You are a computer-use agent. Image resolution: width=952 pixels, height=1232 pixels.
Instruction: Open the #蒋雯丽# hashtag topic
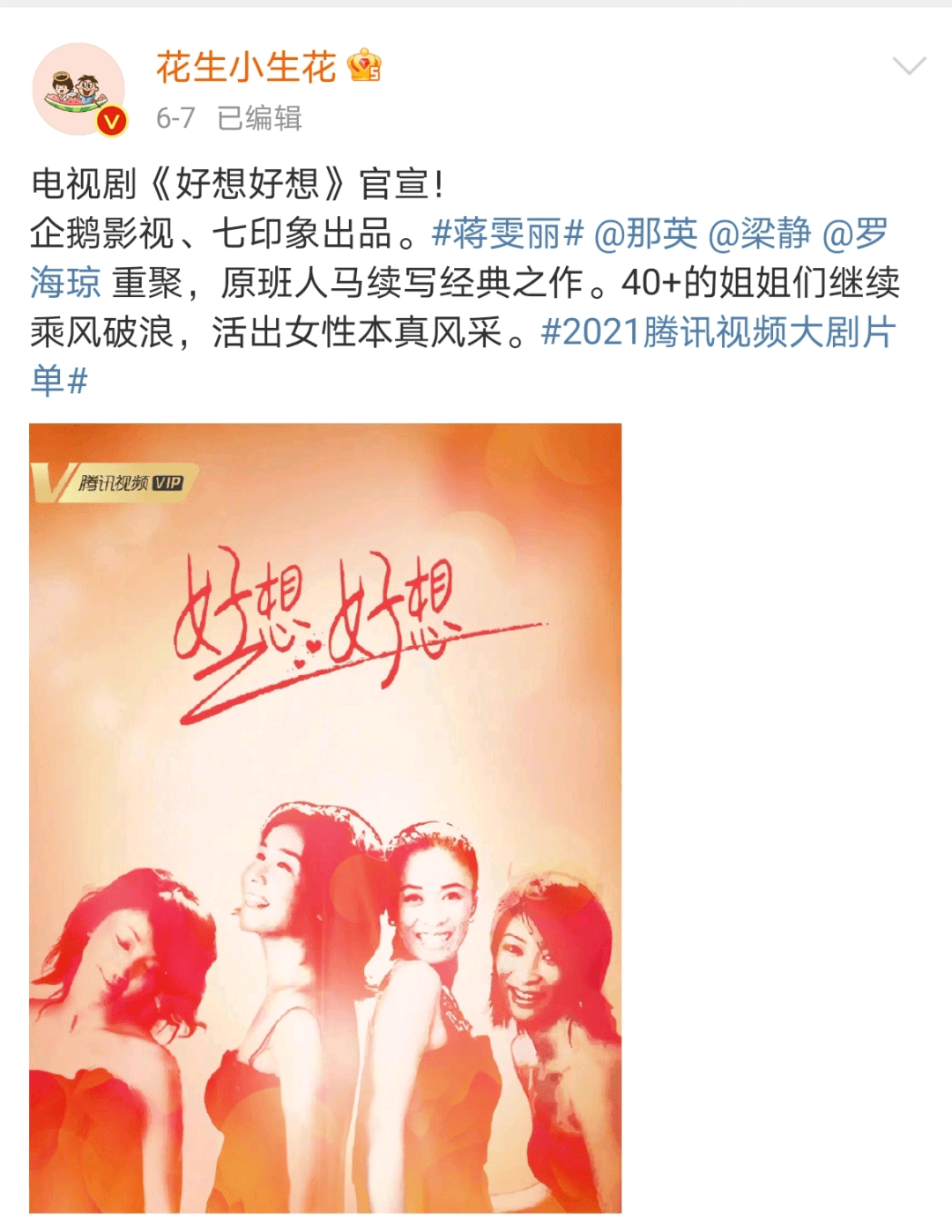pyautogui.click(x=507, y=234)
